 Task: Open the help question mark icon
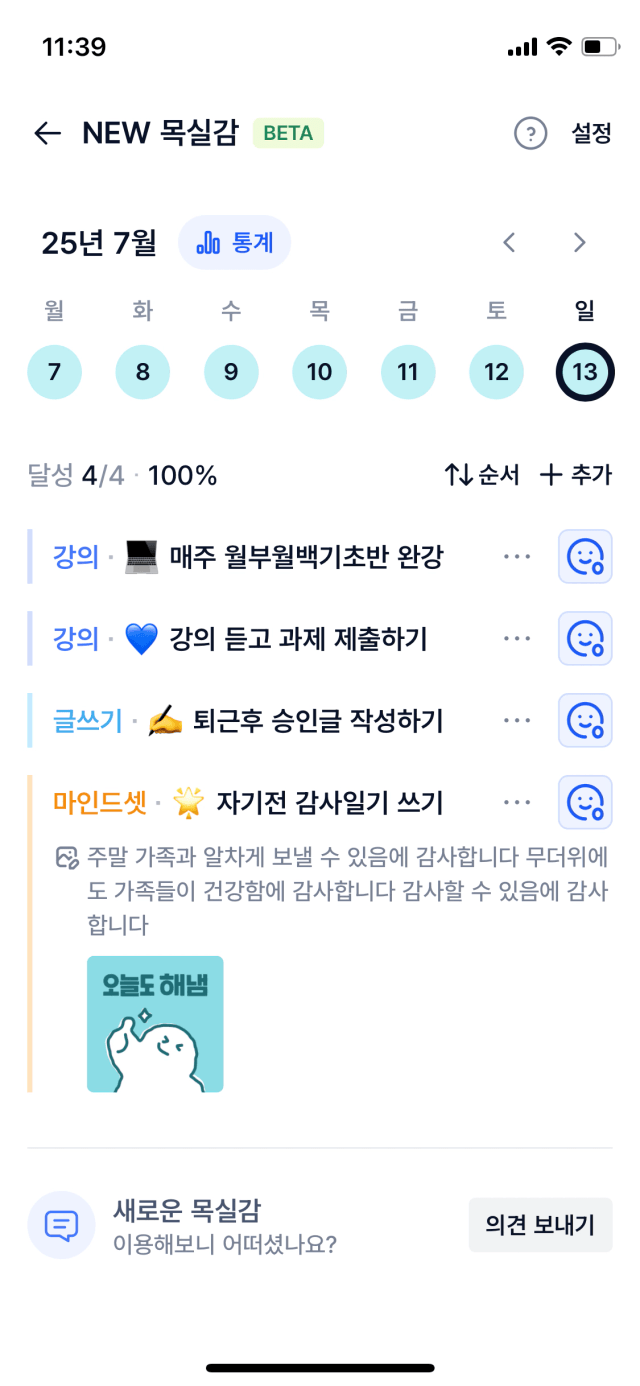530,133
